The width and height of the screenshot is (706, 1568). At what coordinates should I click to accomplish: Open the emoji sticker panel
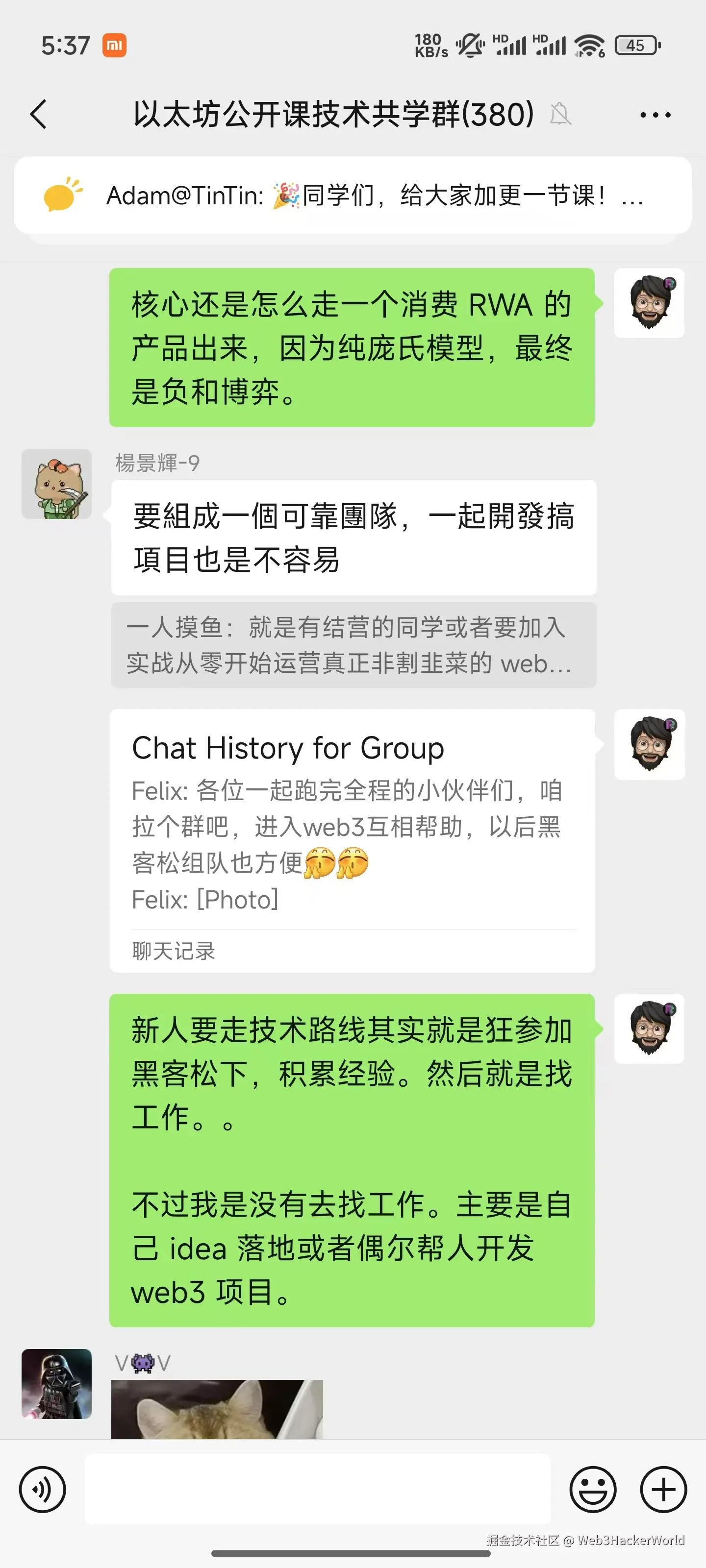coord(592,1490)
